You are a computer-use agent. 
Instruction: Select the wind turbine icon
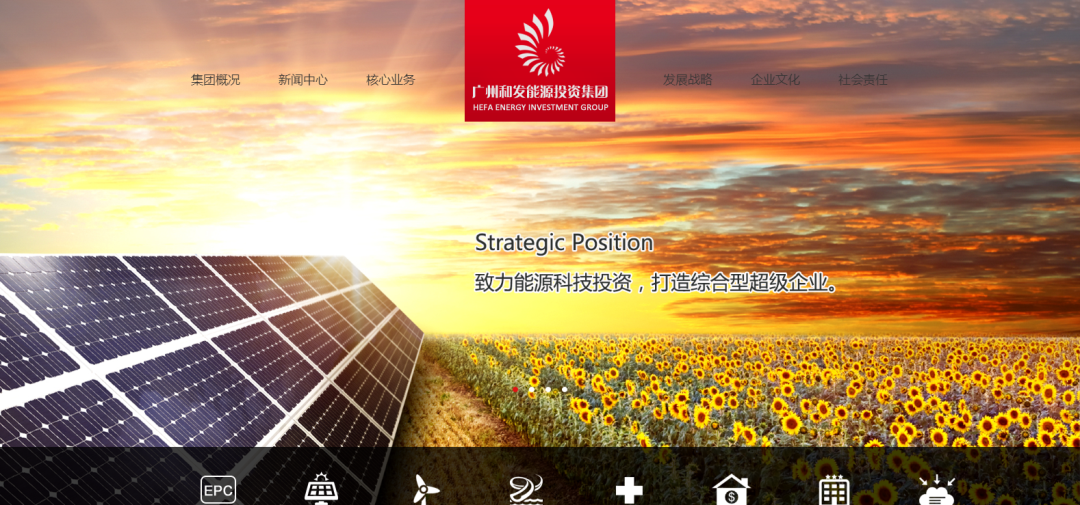[x=425, y=490]
